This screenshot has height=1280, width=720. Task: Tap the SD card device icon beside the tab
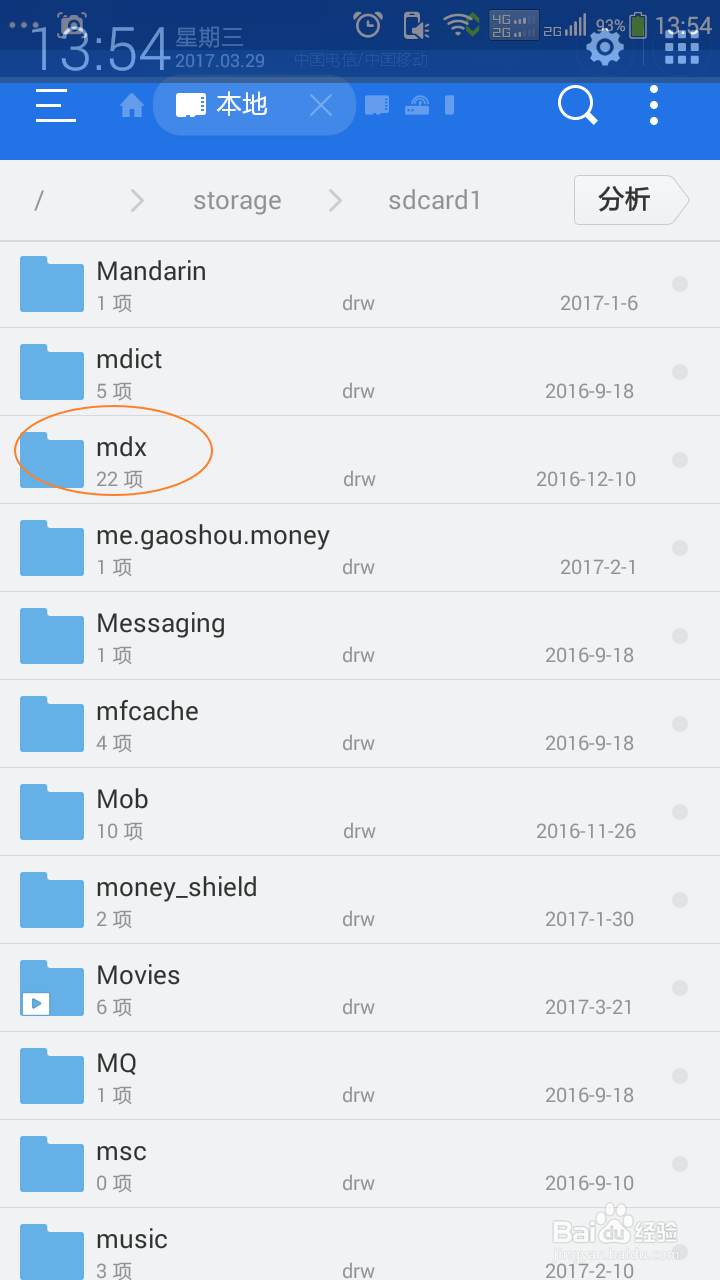[376, 105]
